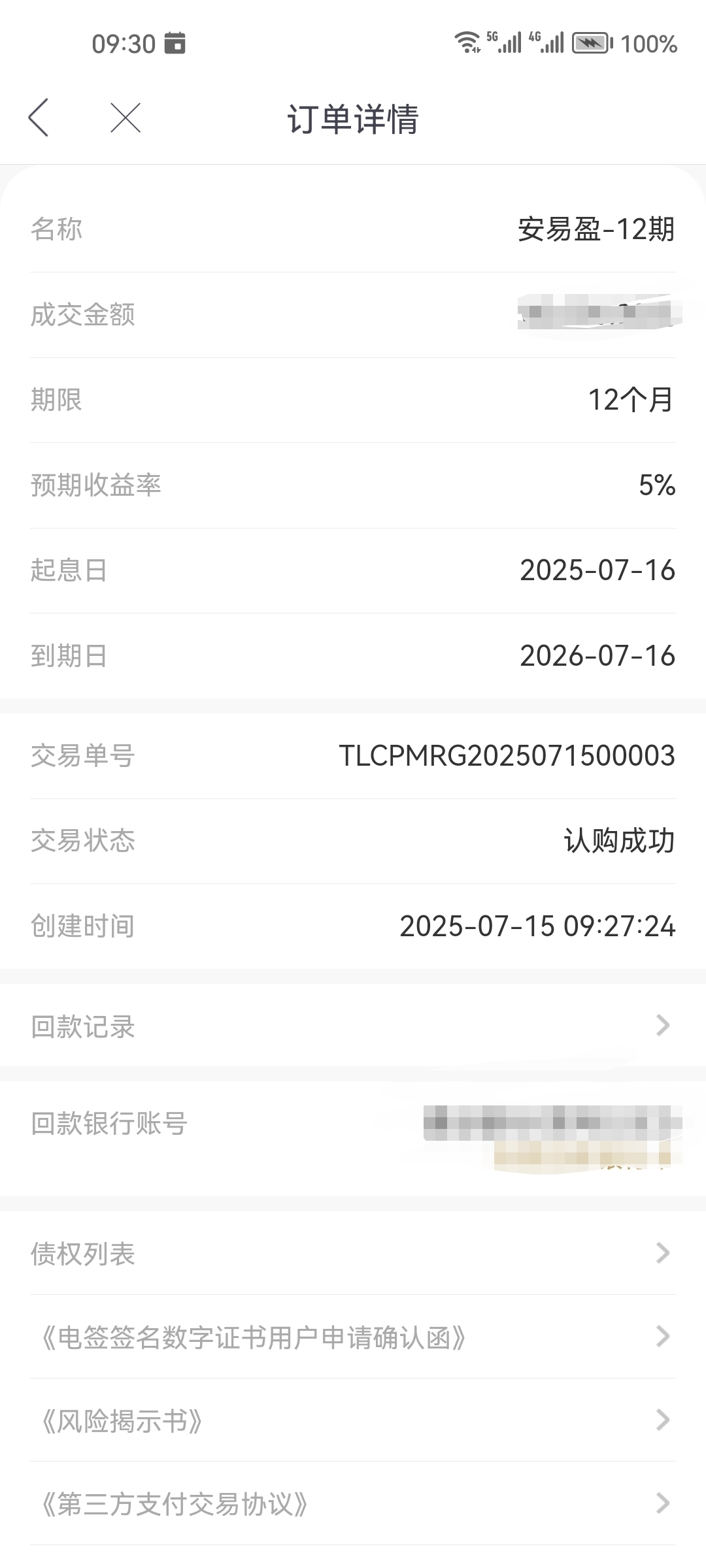View the 《风险揭示书》 document

tap(353, 1420)
